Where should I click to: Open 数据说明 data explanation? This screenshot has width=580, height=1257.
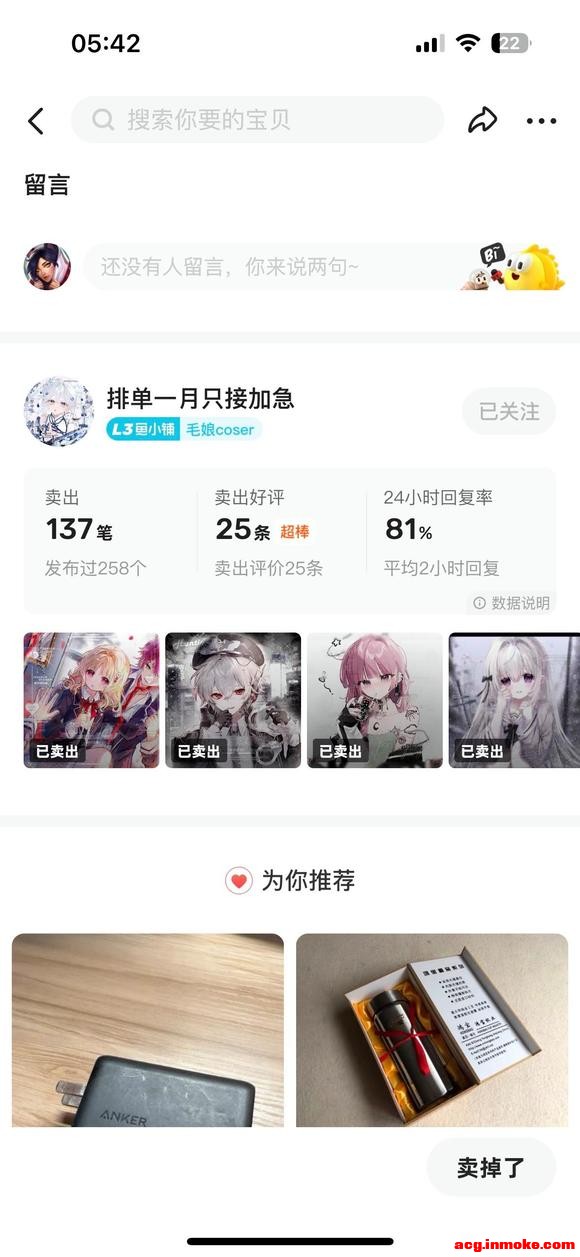coord(512,603)
